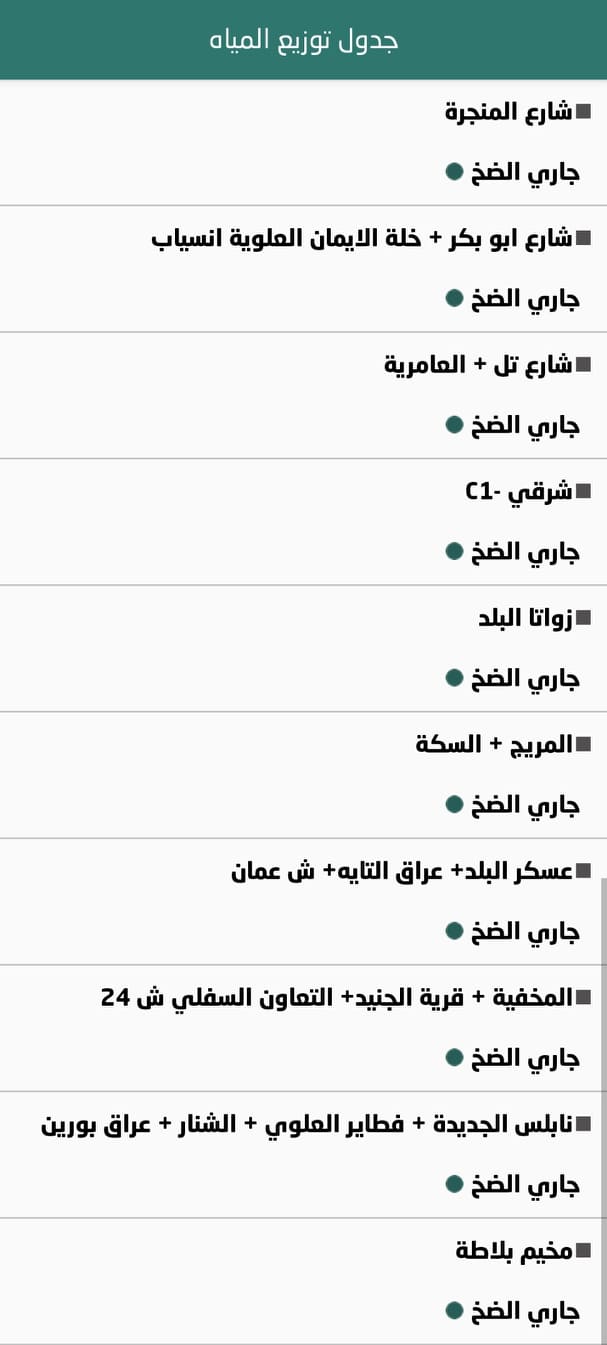The height and width of the screenshot is (1345, 607).
Task: Open the المريج + السكة row
Action: [x=494, y=745]
